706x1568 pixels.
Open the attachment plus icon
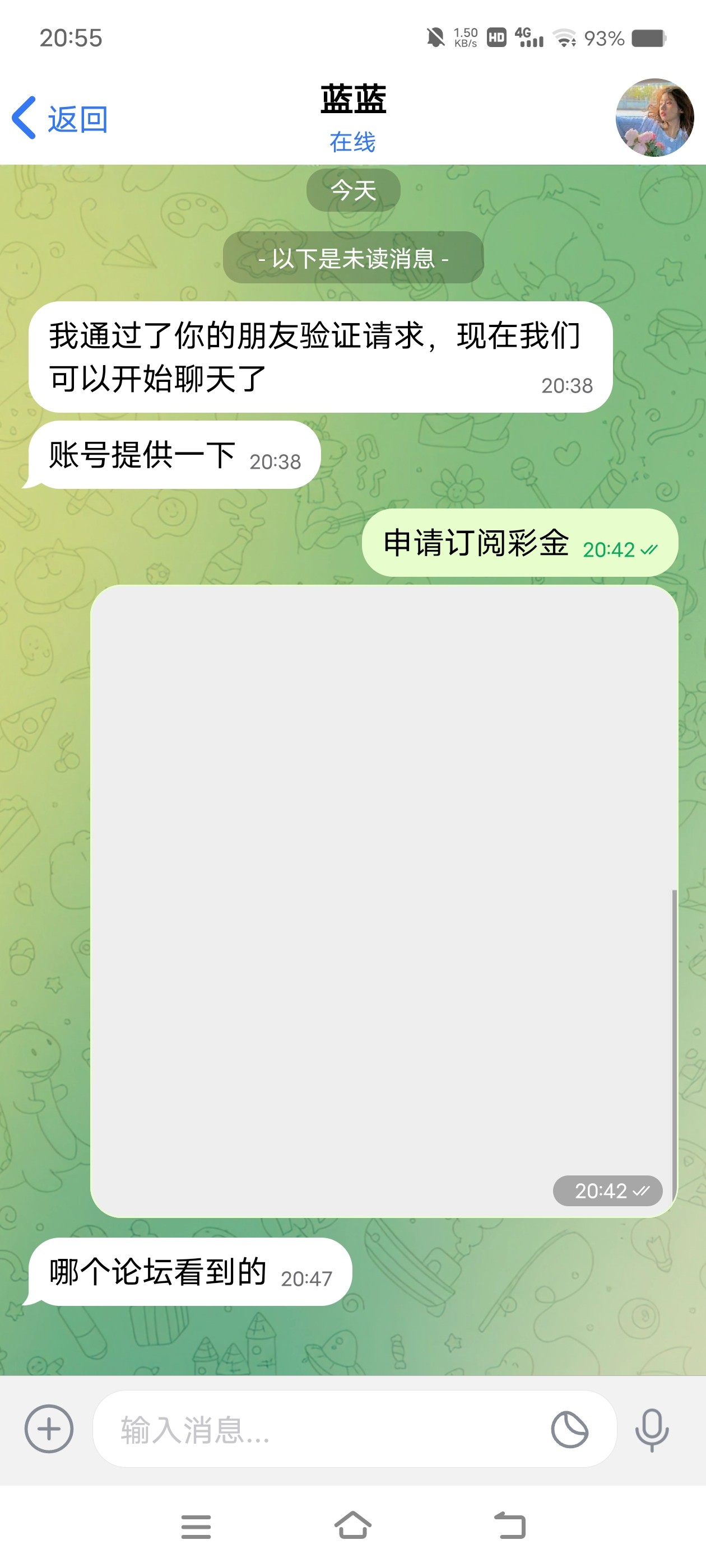(x=49, y=1429)
